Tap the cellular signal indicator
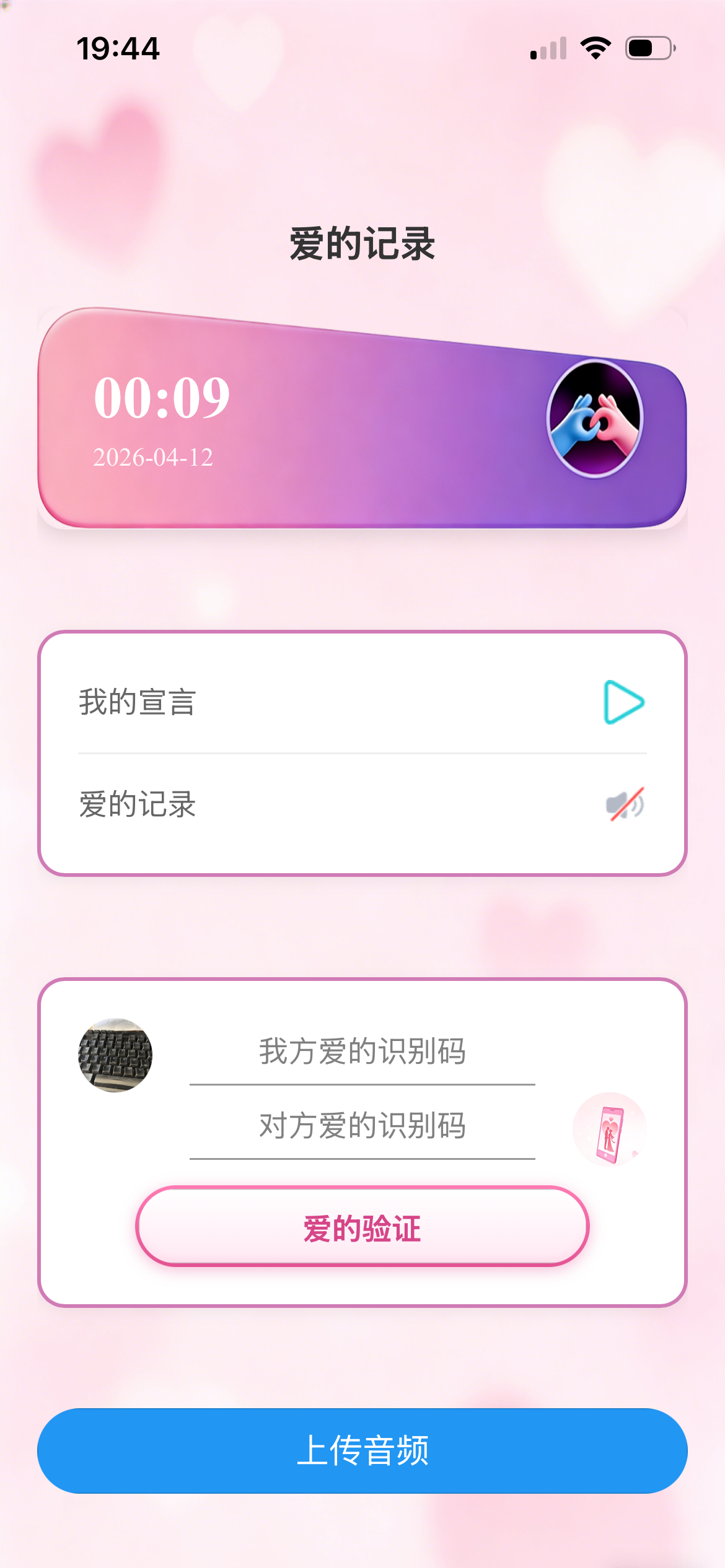725x1568 pixels. pyautogui.click(x=548, y=50)
